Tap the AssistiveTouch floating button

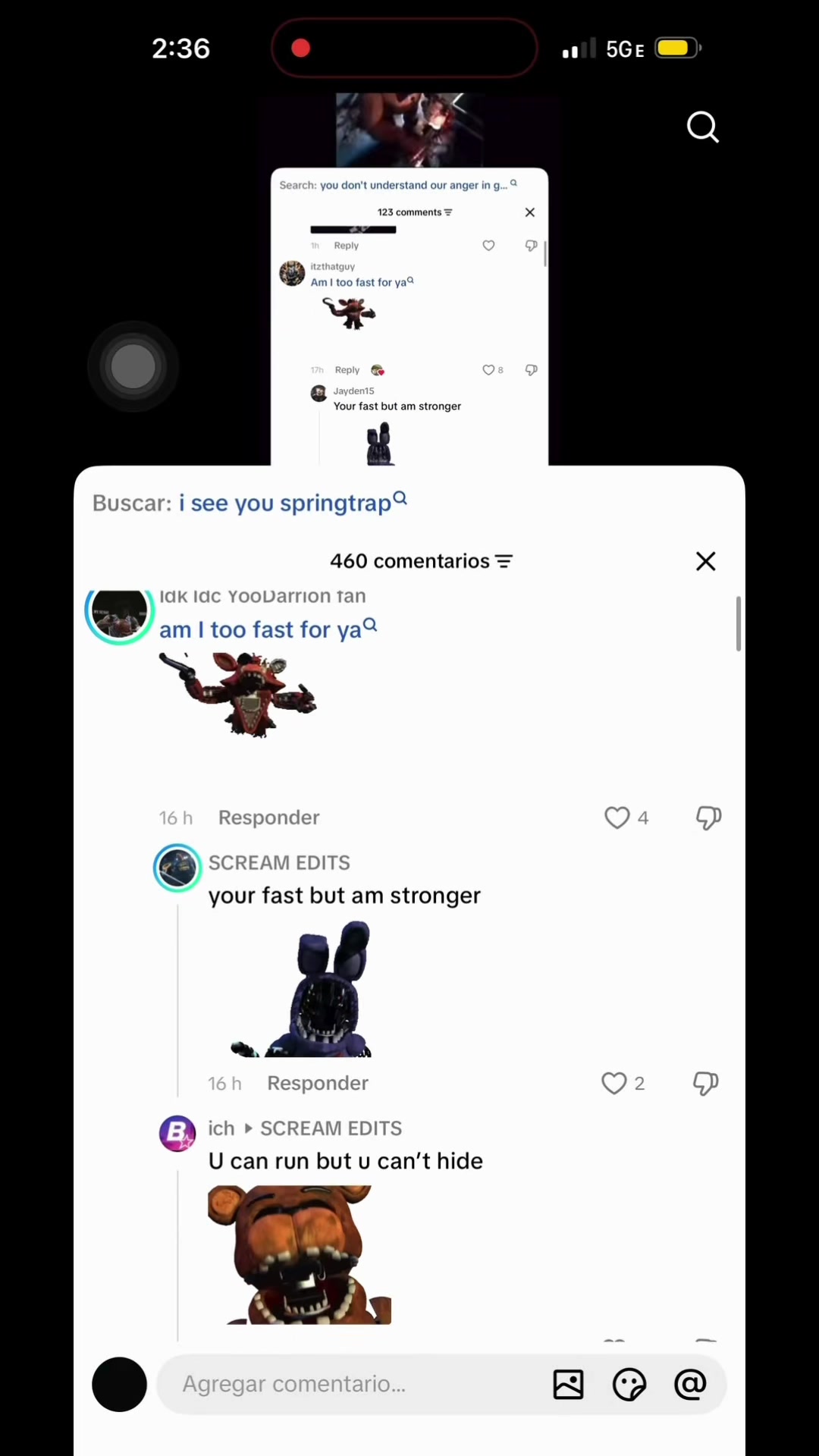pyautogui.click(x=133, y=366)
